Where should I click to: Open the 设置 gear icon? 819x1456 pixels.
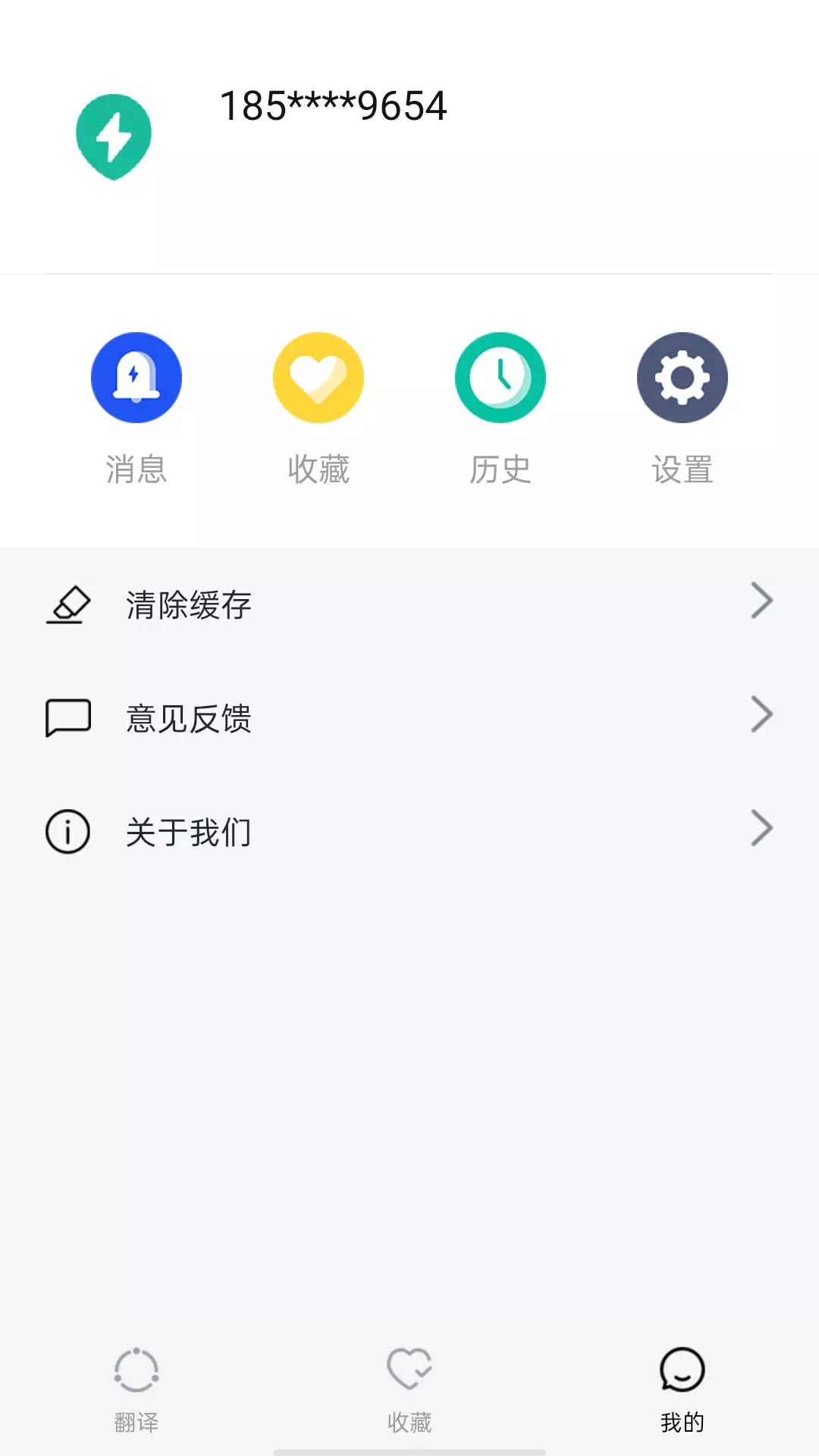(x=682, y=377)
